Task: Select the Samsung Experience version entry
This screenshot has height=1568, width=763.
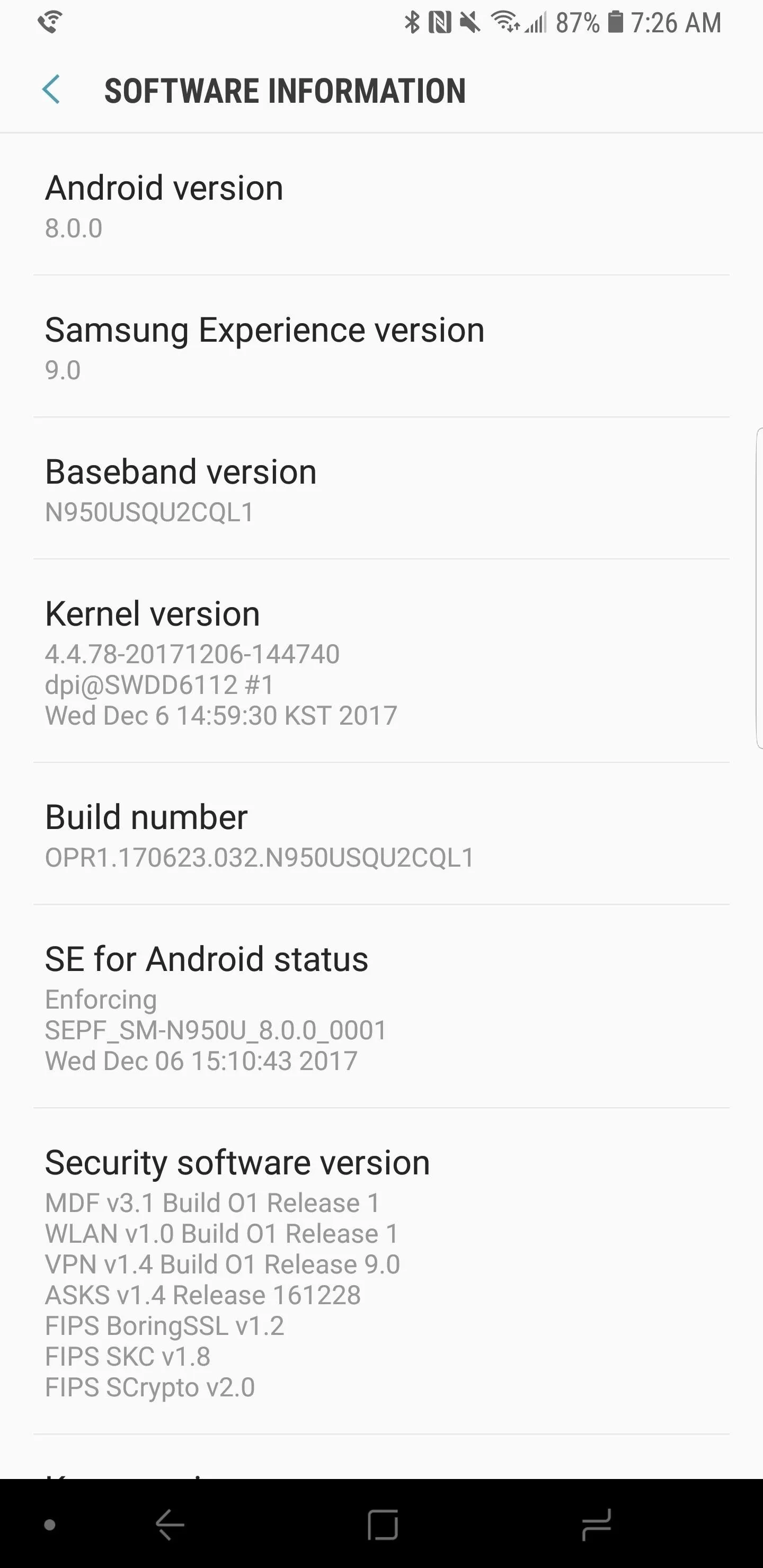Action: pyautogui.click(x=381, y=346)
